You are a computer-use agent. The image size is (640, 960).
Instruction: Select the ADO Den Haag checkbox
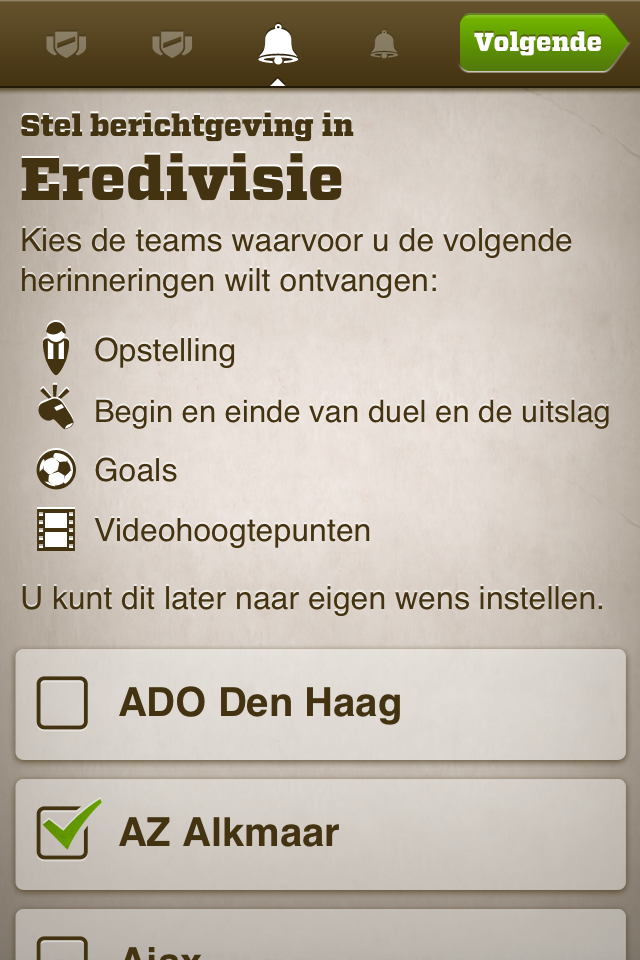pyautogui.click(x=62, y=703)
